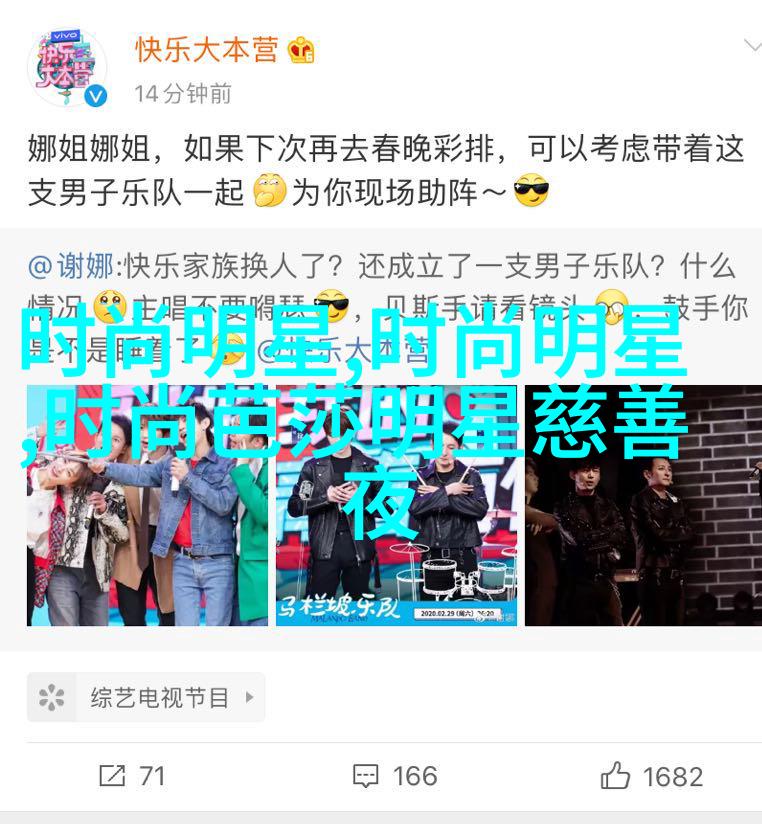Screen dimensions: 762x824
Task: Open the 快乐大本营 profile avatar
Action: pyautogui.click(x=67, y=68)
